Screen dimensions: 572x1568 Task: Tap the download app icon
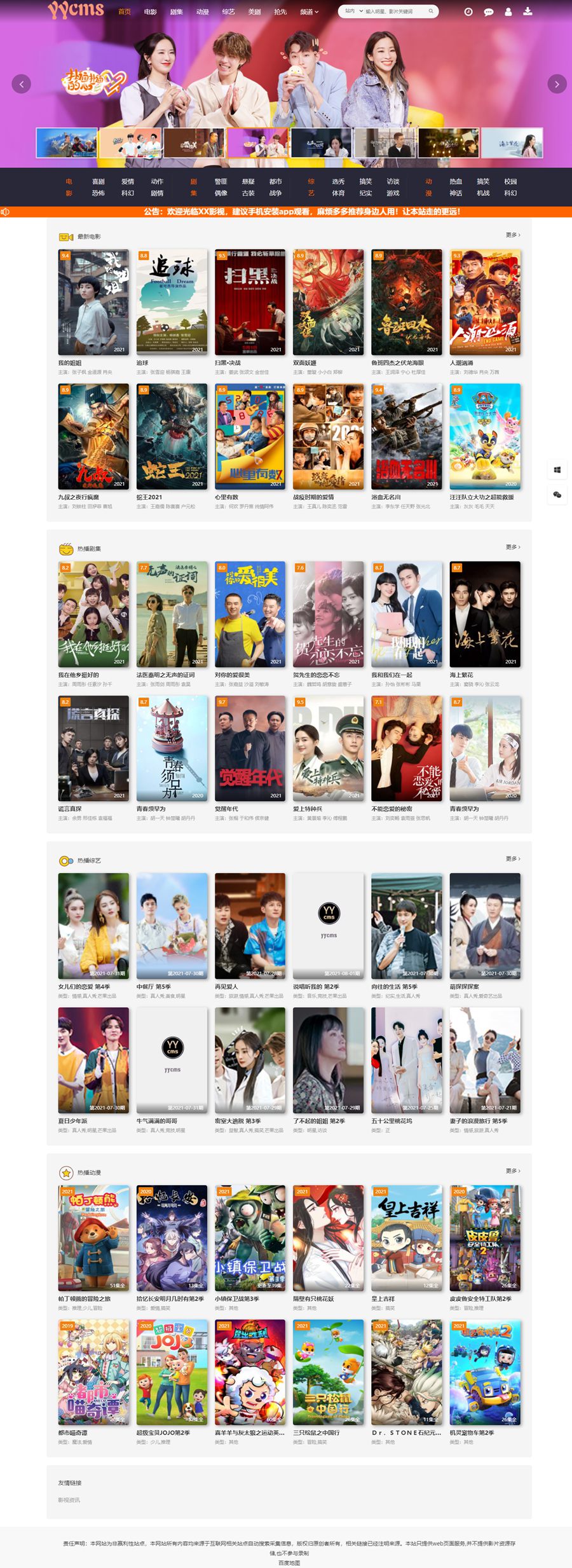[x=528, y=11]
